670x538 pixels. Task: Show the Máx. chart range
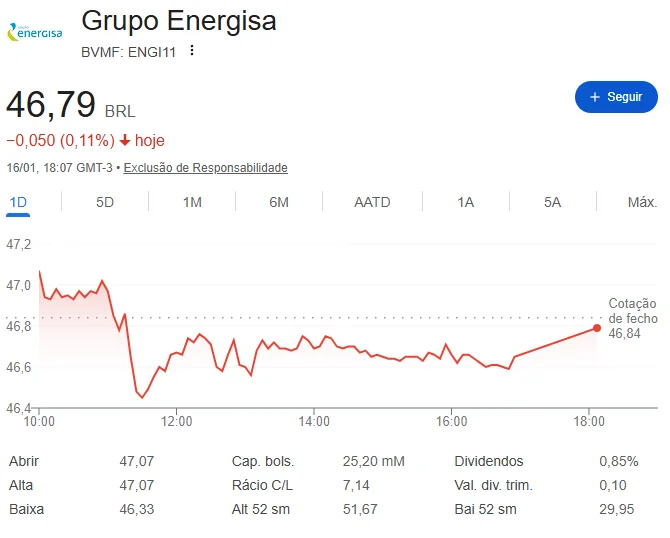642,202
